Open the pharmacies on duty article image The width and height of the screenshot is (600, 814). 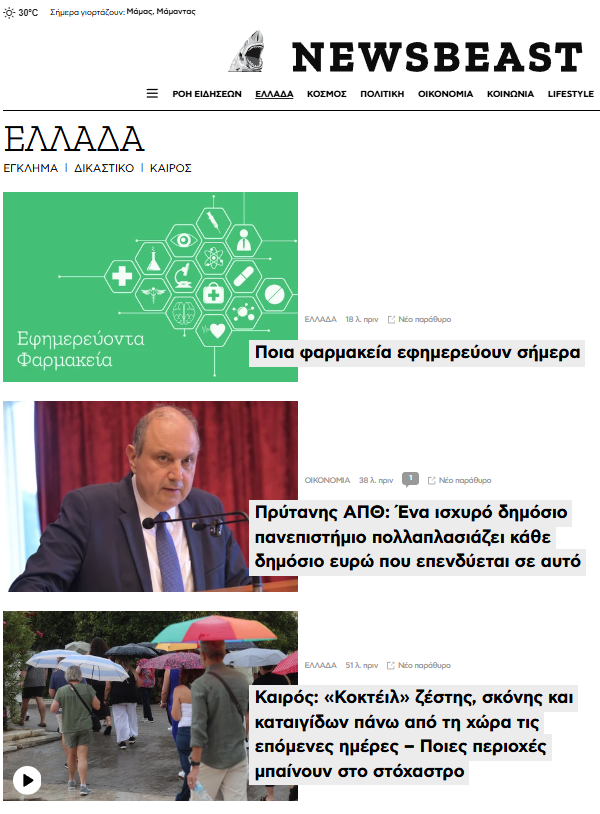pos(151,287)
